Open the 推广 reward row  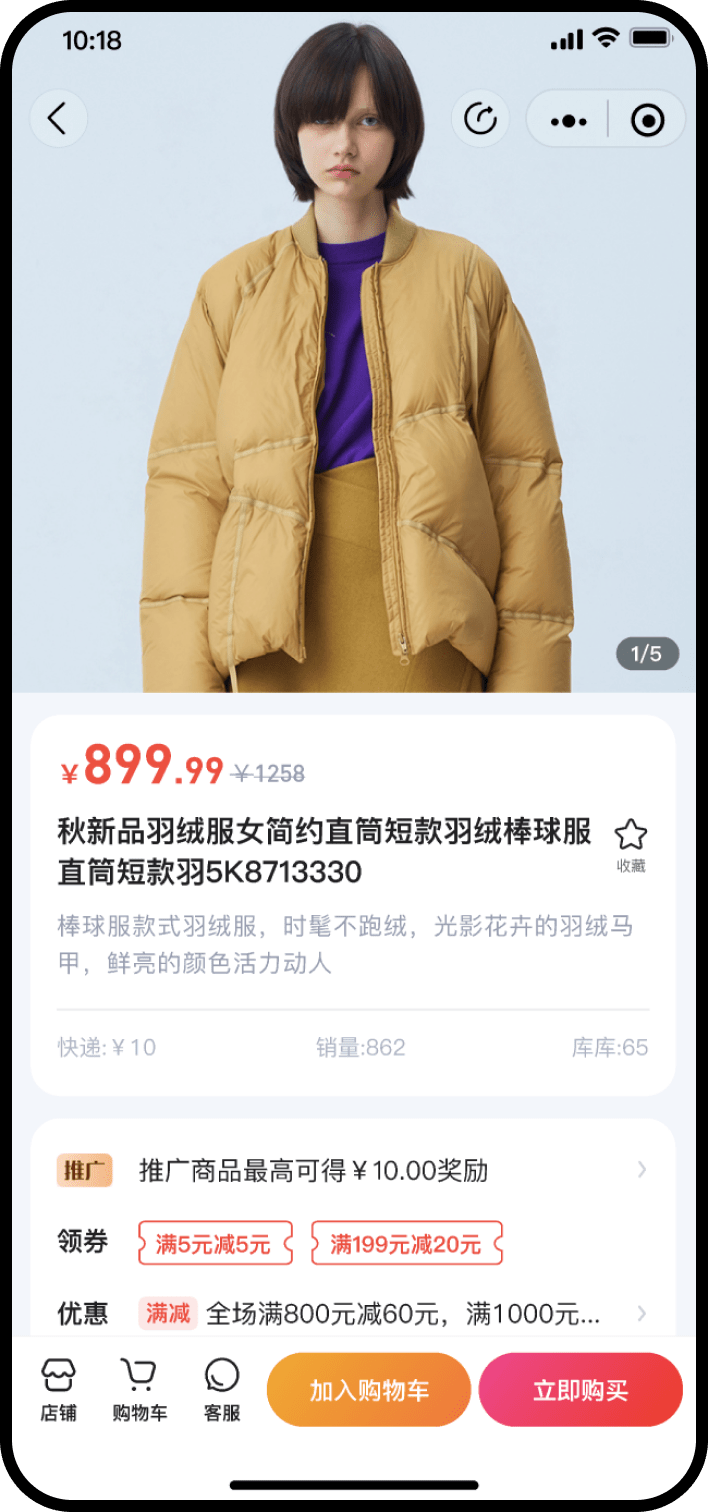point(353,1170)
